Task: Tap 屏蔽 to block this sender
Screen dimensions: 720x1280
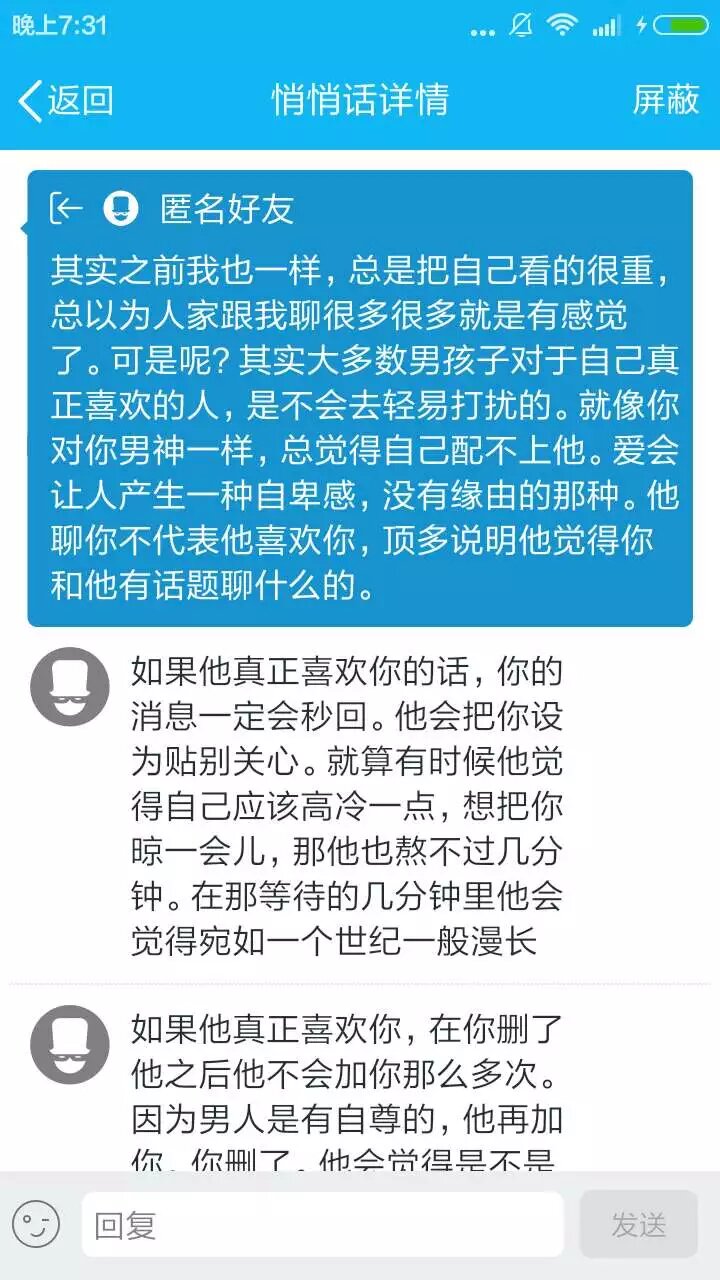Action: pyautogui.click(x=665, y=100)
